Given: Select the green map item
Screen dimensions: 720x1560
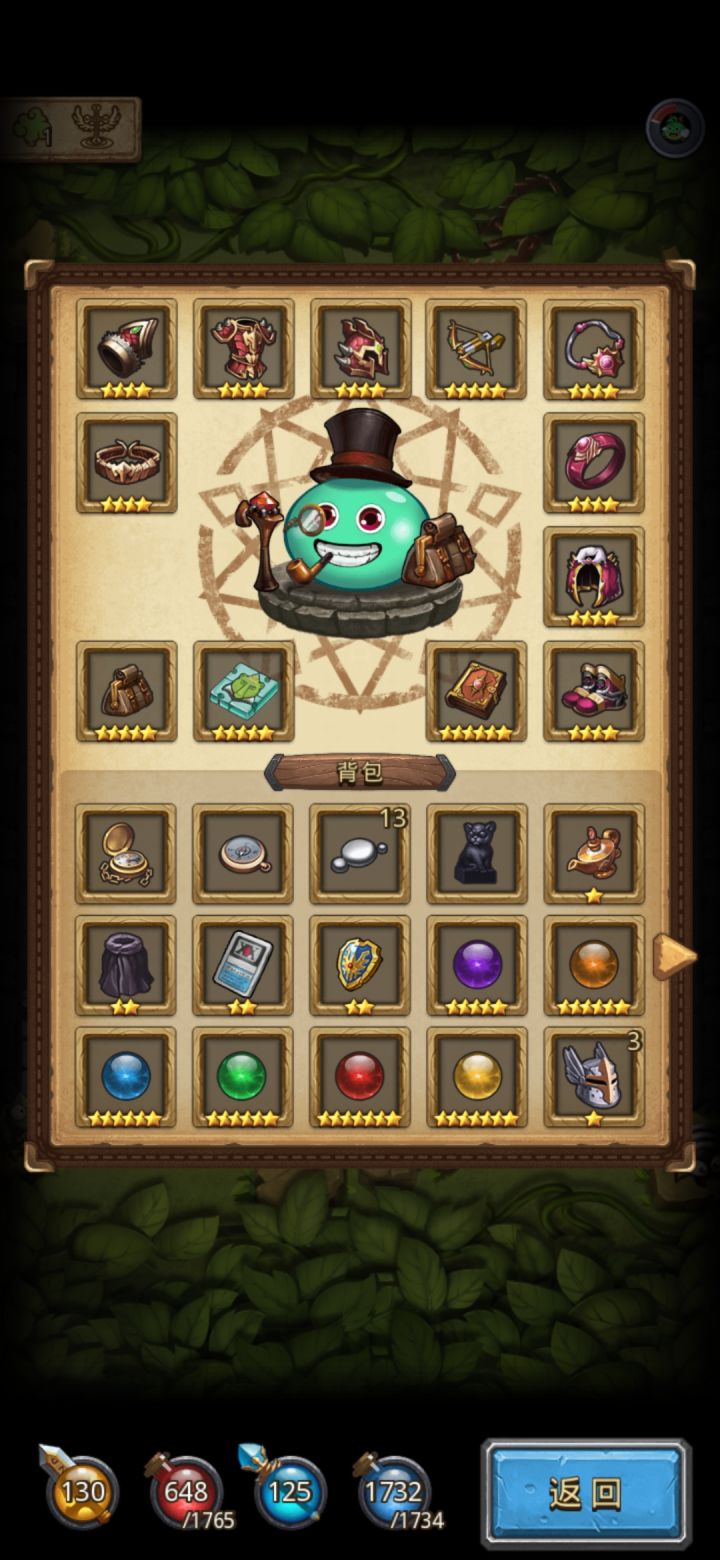Looking at the screenshot, I should click(x=242, y=693).
